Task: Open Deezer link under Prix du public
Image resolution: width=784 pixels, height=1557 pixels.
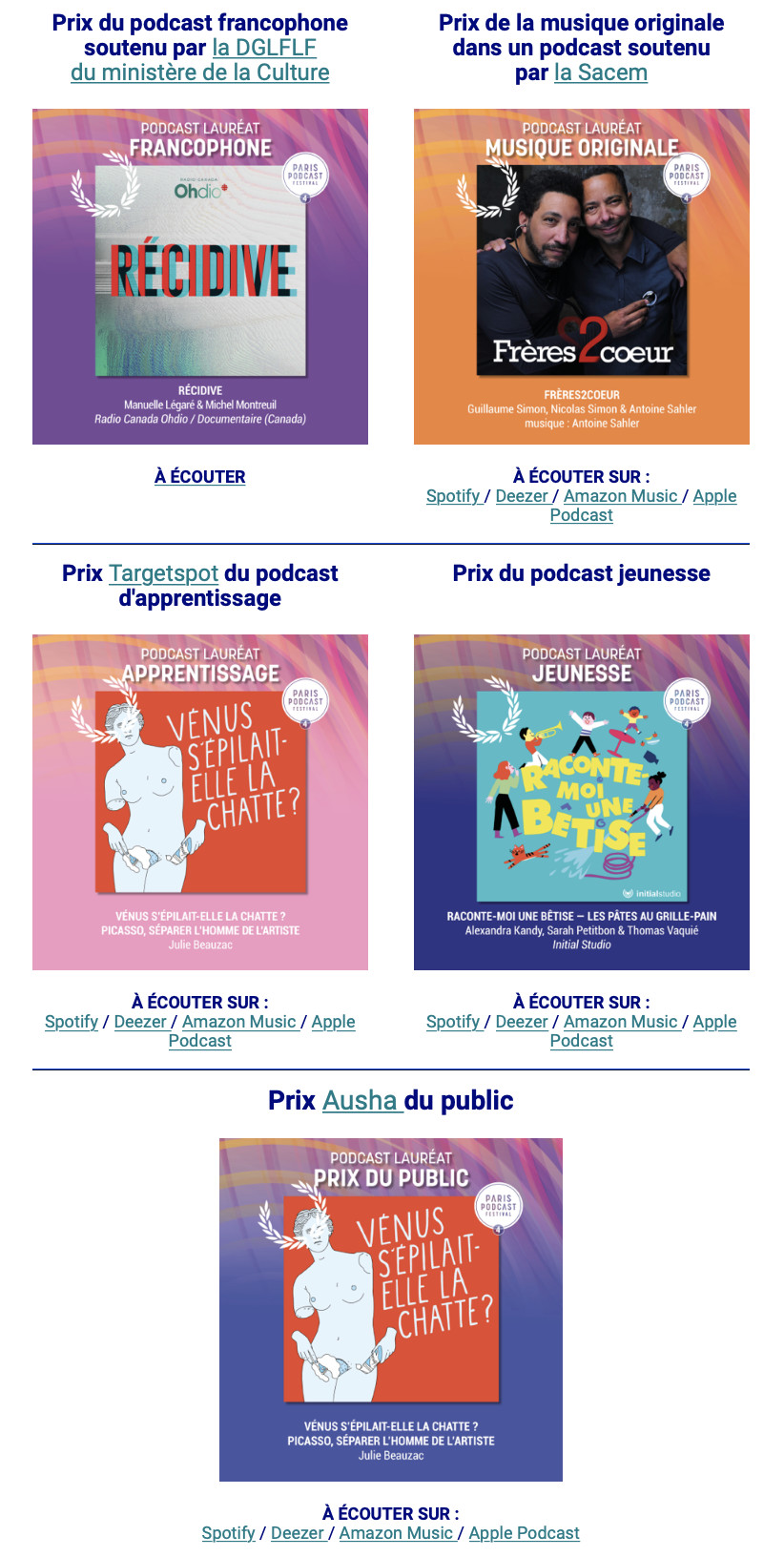Action: point(298,1533)
